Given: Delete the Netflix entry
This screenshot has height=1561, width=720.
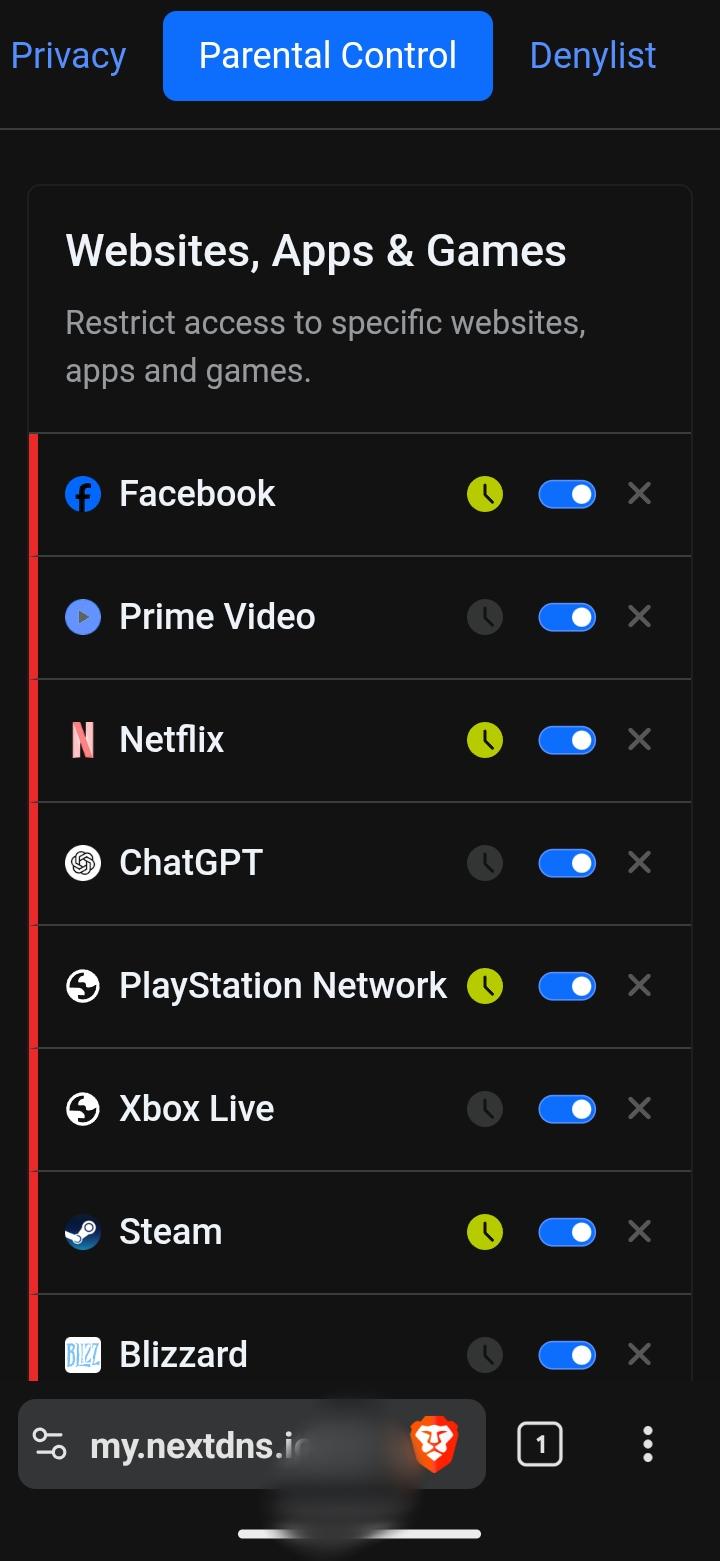Looking at the screenshot, I should pos(639,740).
